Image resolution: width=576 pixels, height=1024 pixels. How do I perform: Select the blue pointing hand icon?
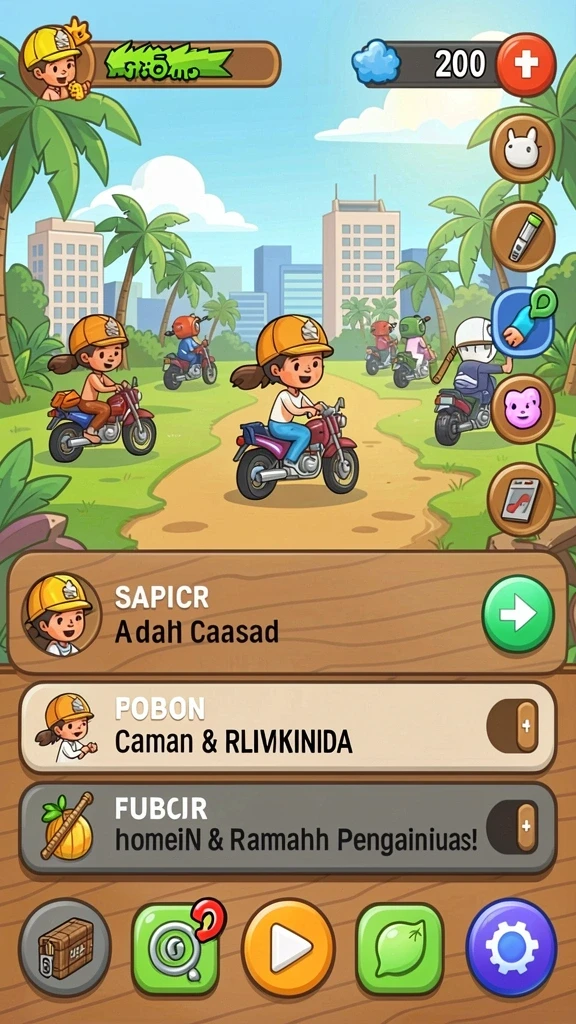tap(524, 323)
